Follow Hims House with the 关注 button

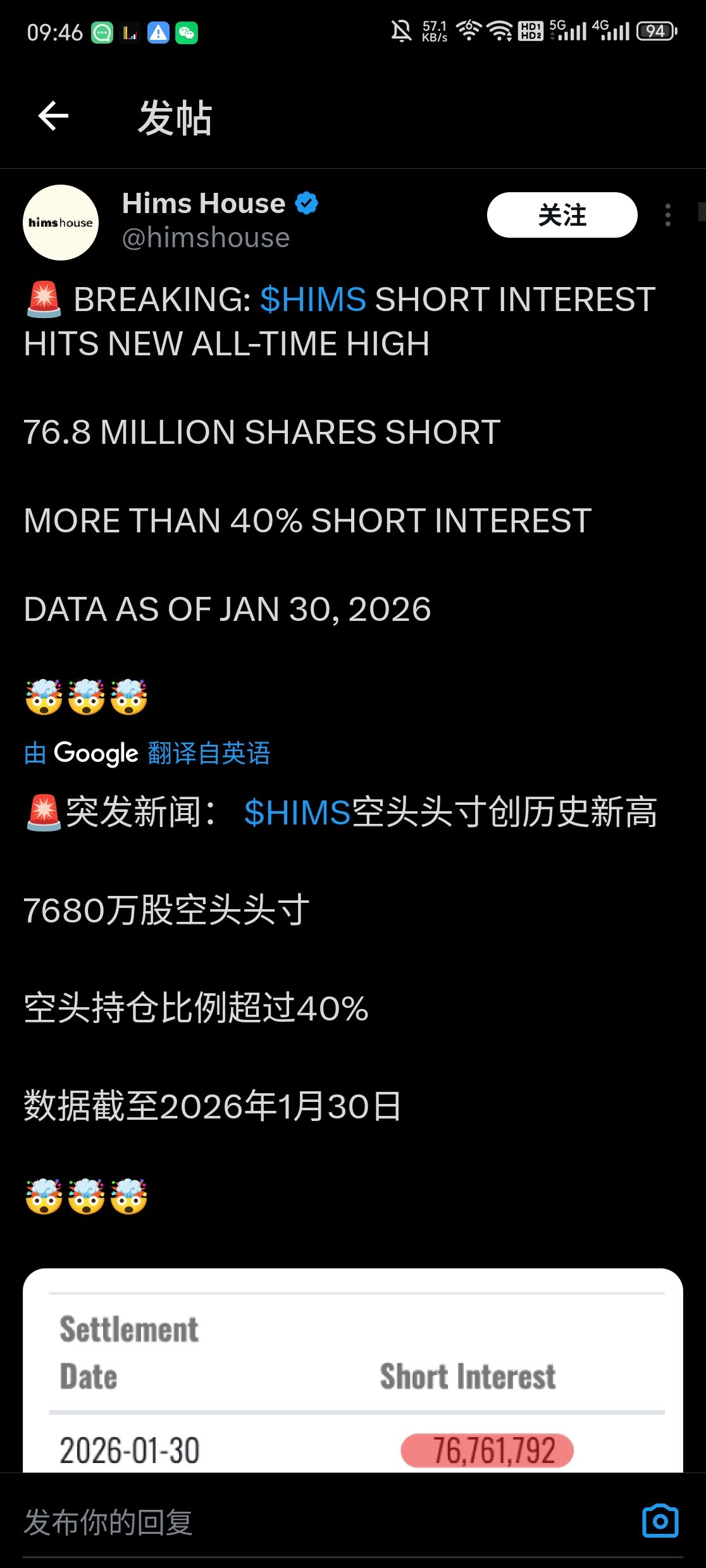click(x=562, y=215)
